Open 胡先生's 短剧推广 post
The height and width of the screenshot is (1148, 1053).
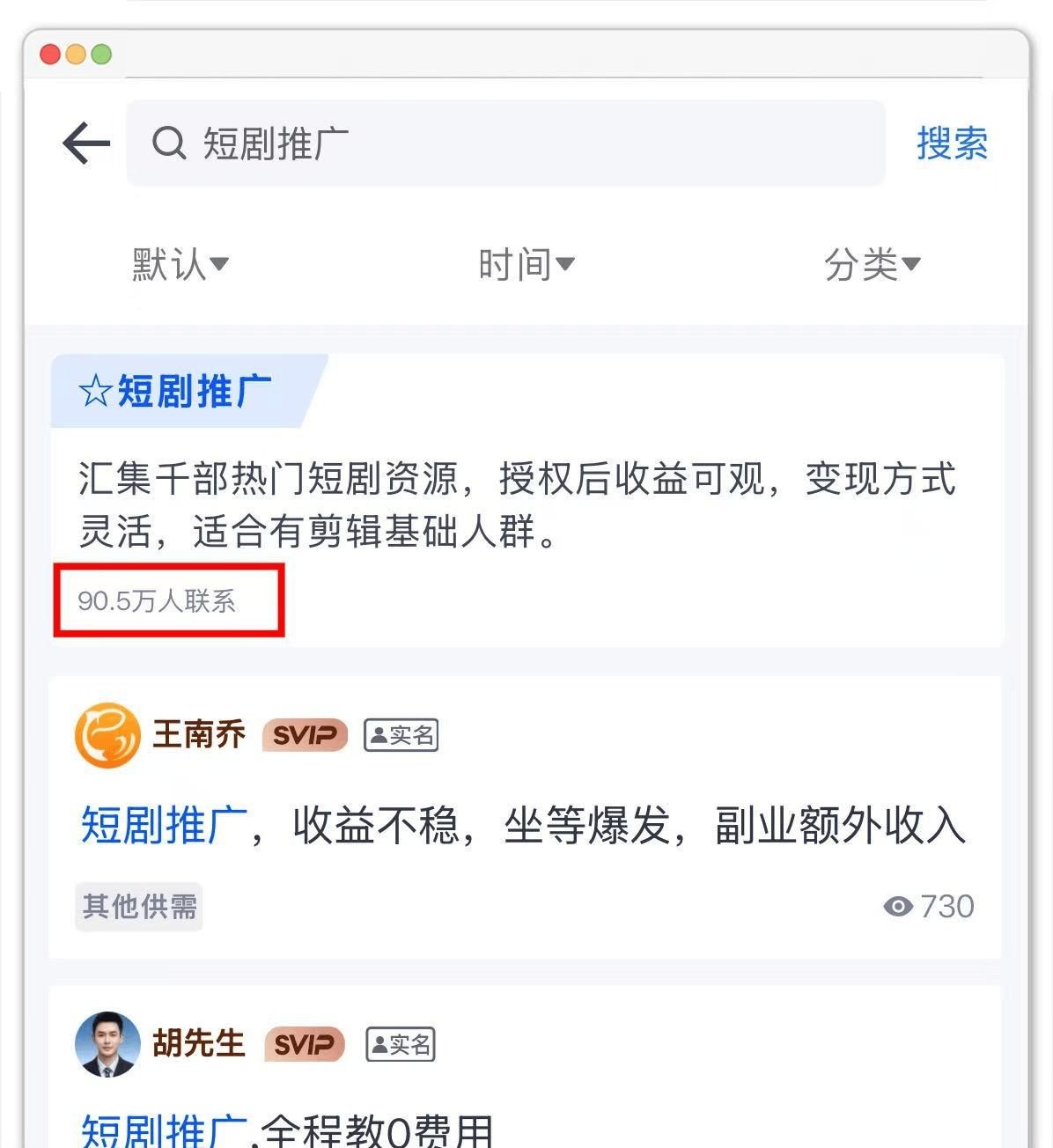tap(286, 1130)
